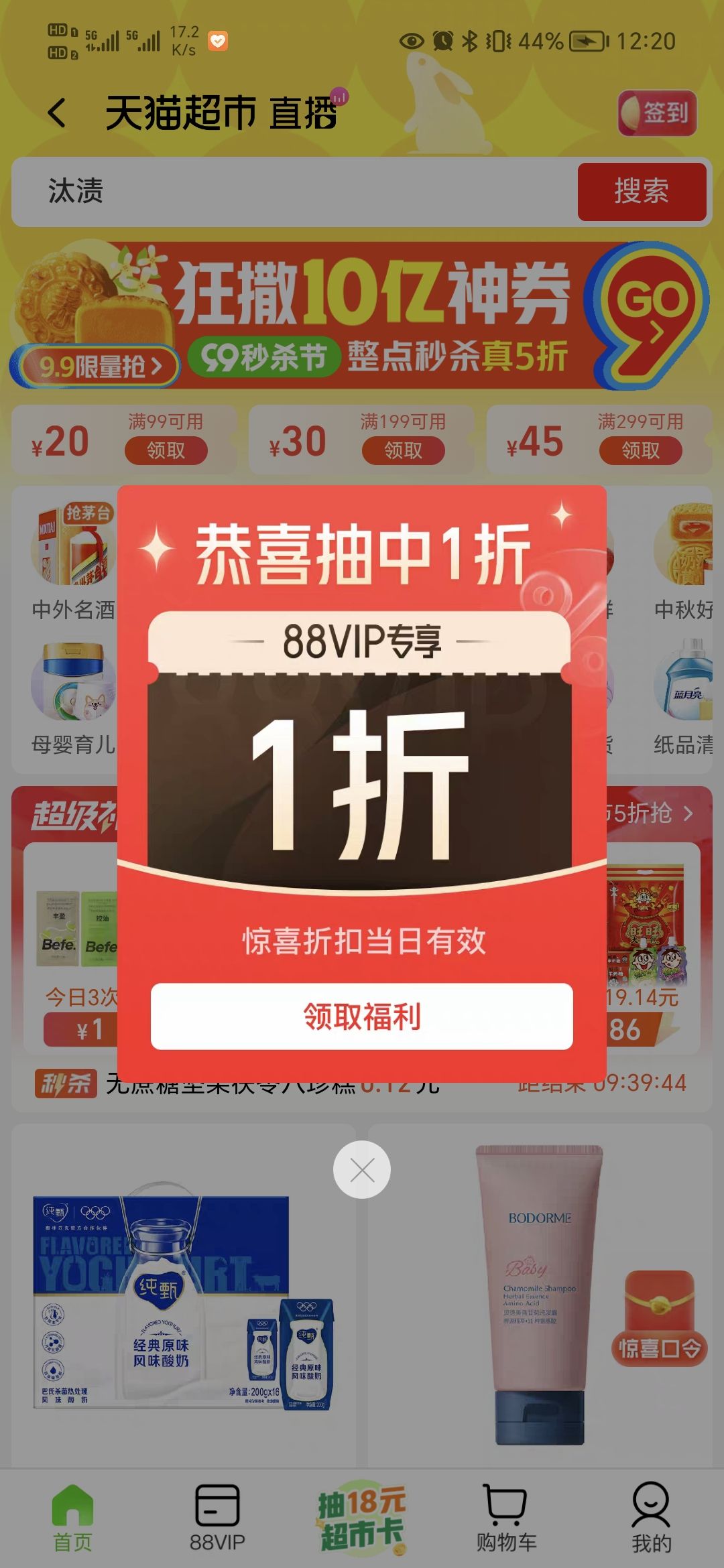
Task: Claim the ¥20 满99可用 coupon
Action: click(166, 450)
